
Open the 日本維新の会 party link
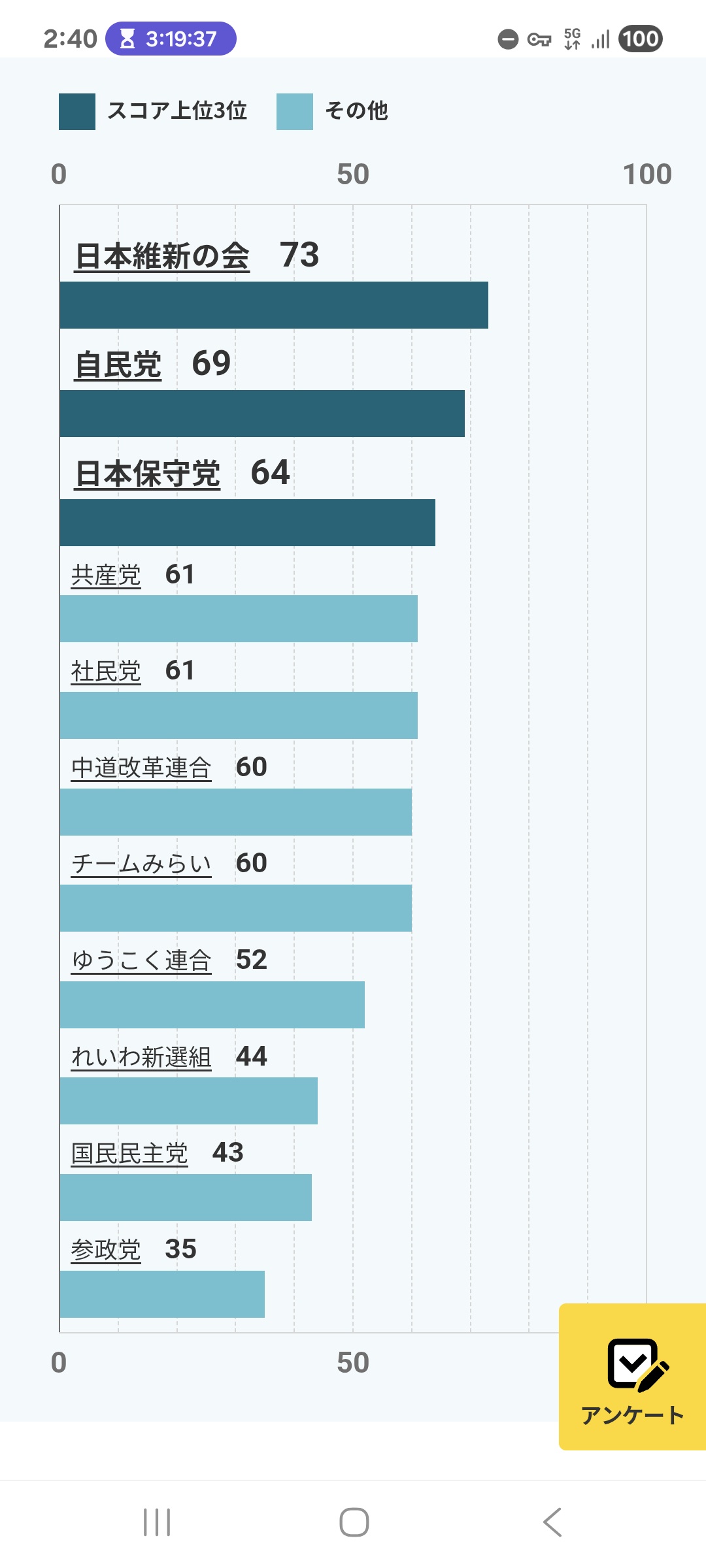(162, 255)
